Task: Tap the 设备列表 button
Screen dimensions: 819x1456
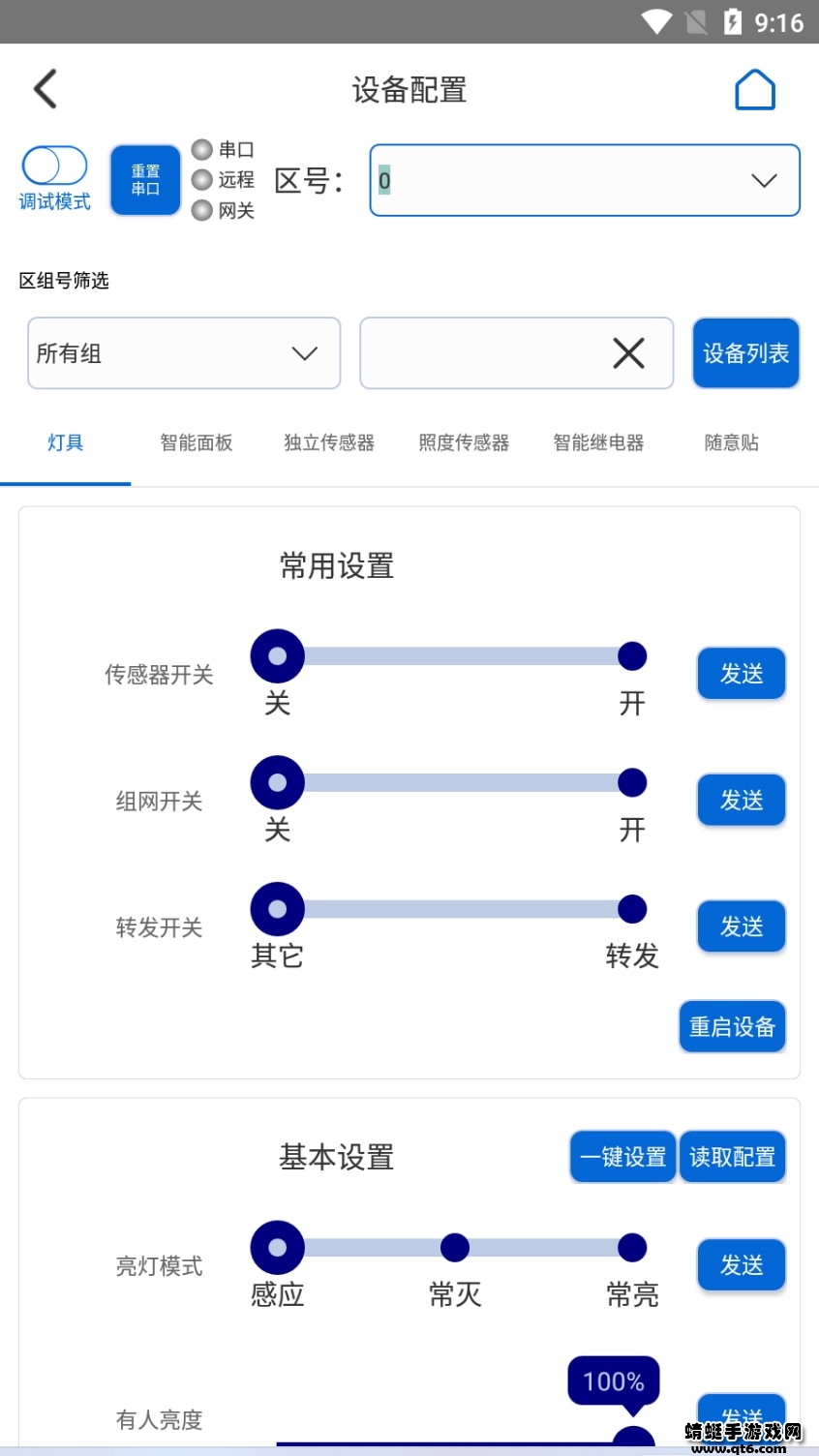Action: pyautogui.click(x=745, y=353)
